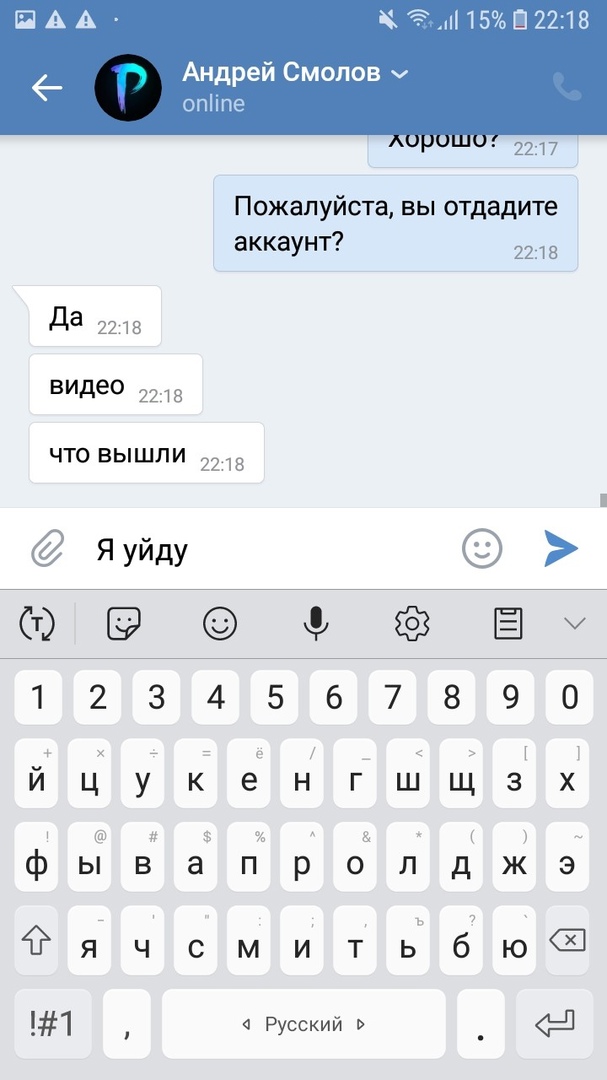
Task: Switch to symbols with the !#1 key
Action: tap(51, 1023)
